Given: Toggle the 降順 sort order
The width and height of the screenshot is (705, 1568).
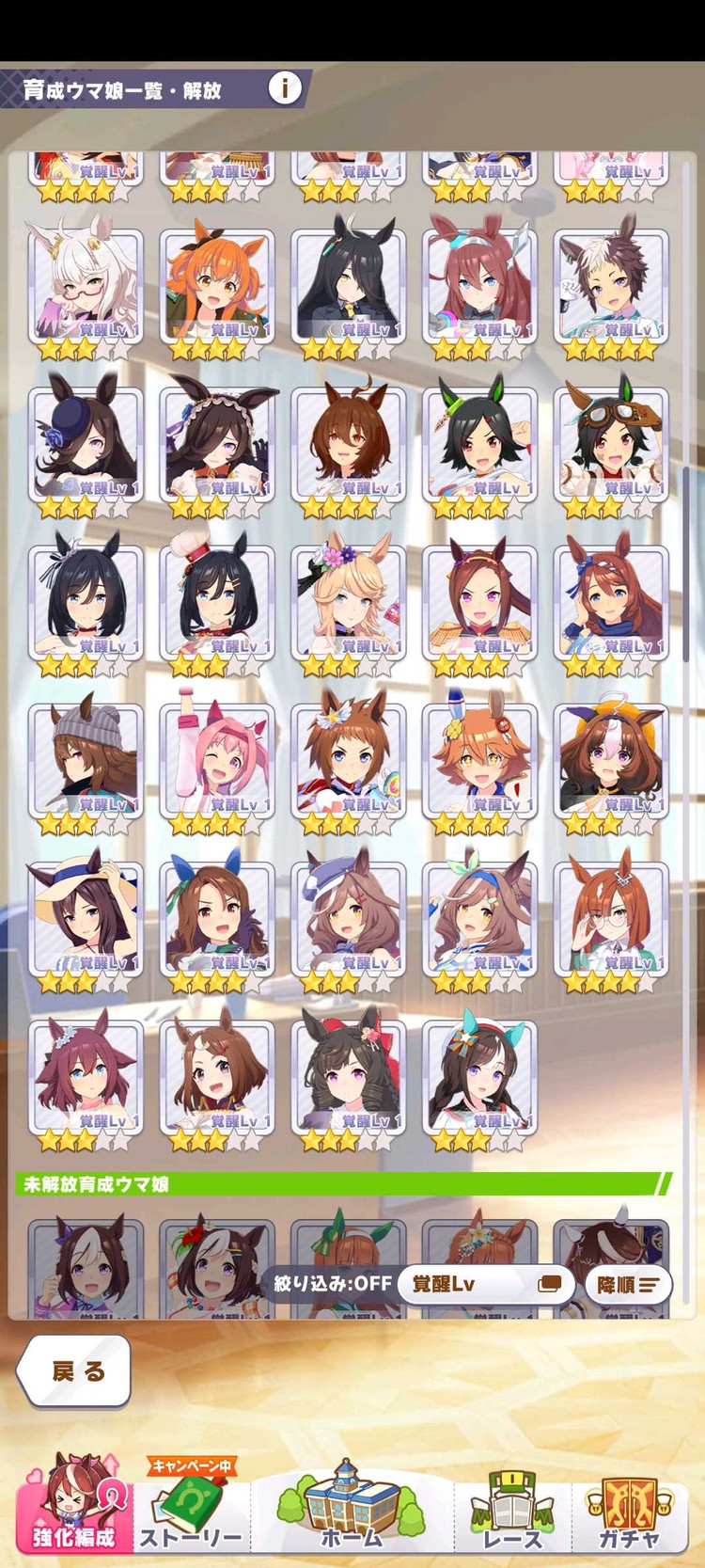Looking at the screenshot, I should tap(628, 1284).
